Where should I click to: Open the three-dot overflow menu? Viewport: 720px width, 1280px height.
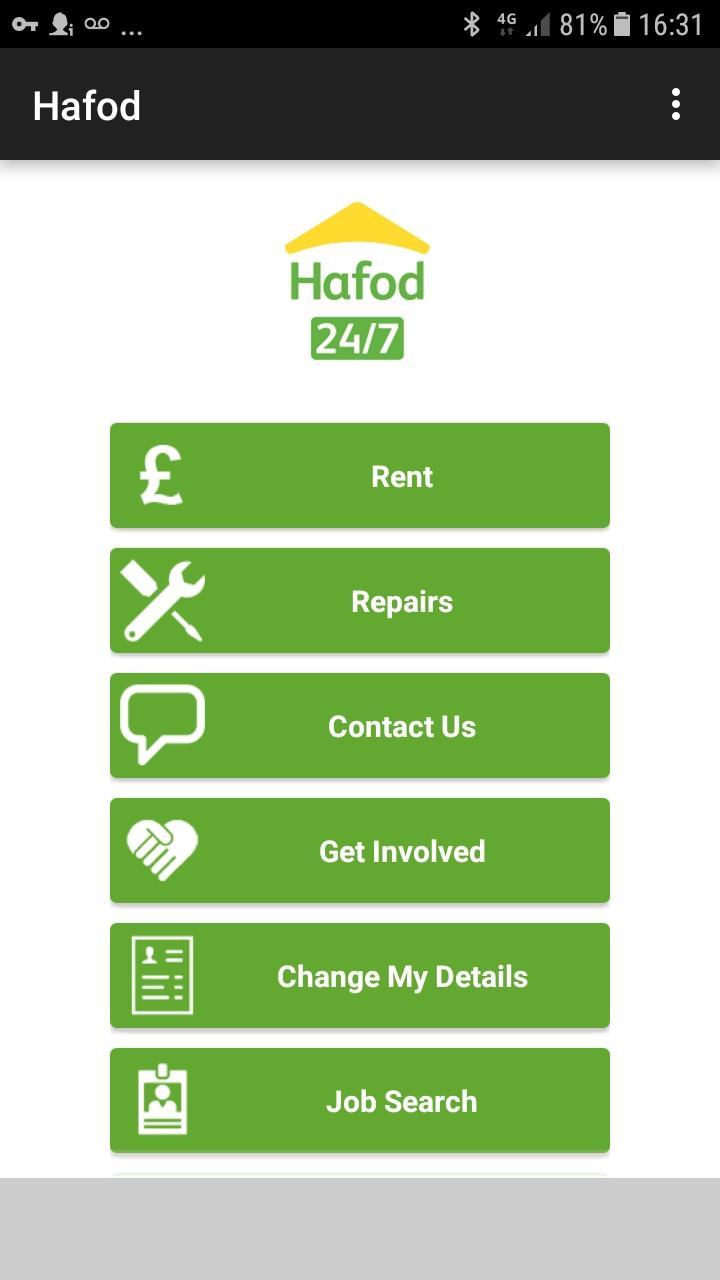point(676,104)
